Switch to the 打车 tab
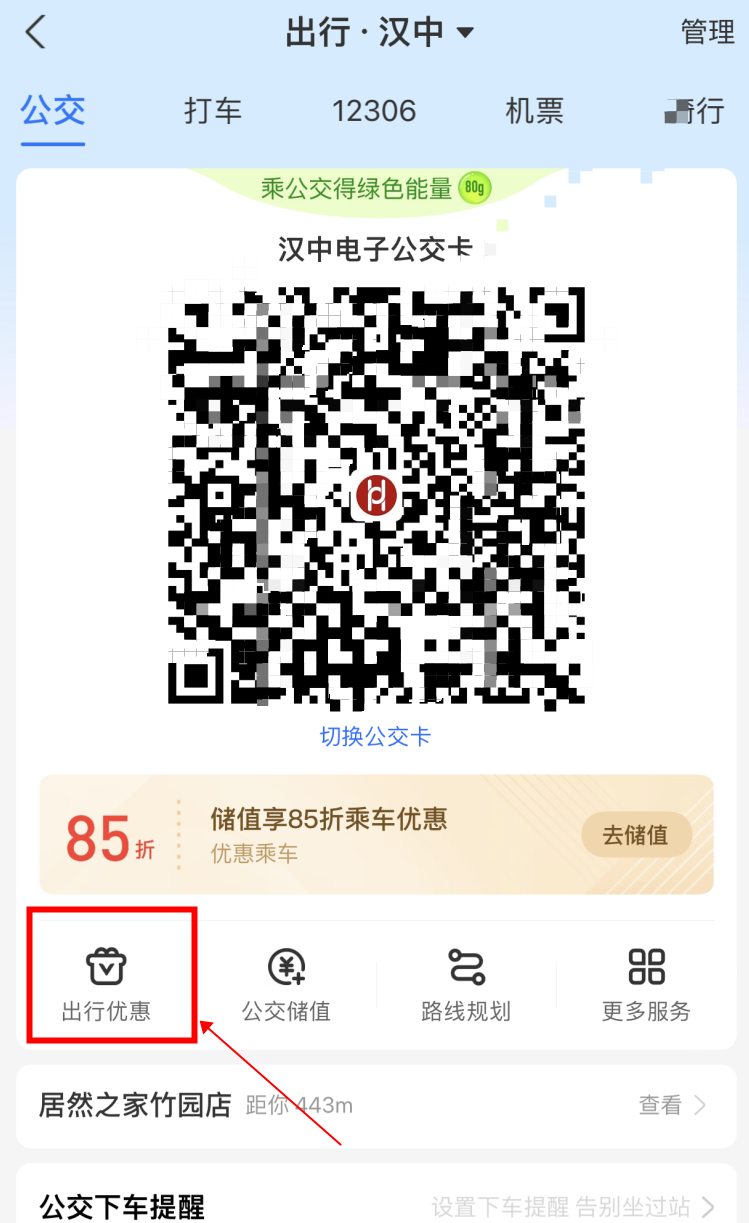 click(213, 111)
